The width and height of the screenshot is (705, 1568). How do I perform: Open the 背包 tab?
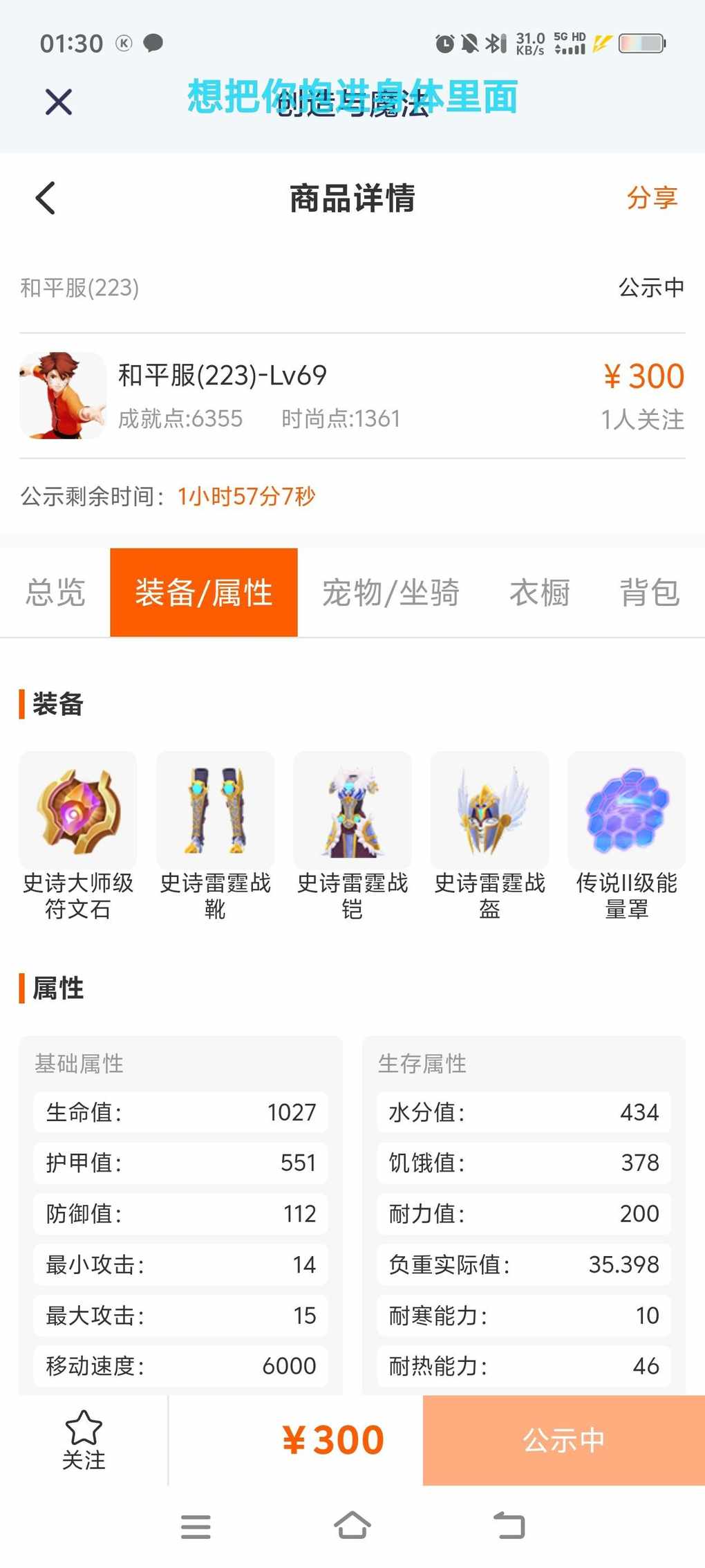click(649, 593)
